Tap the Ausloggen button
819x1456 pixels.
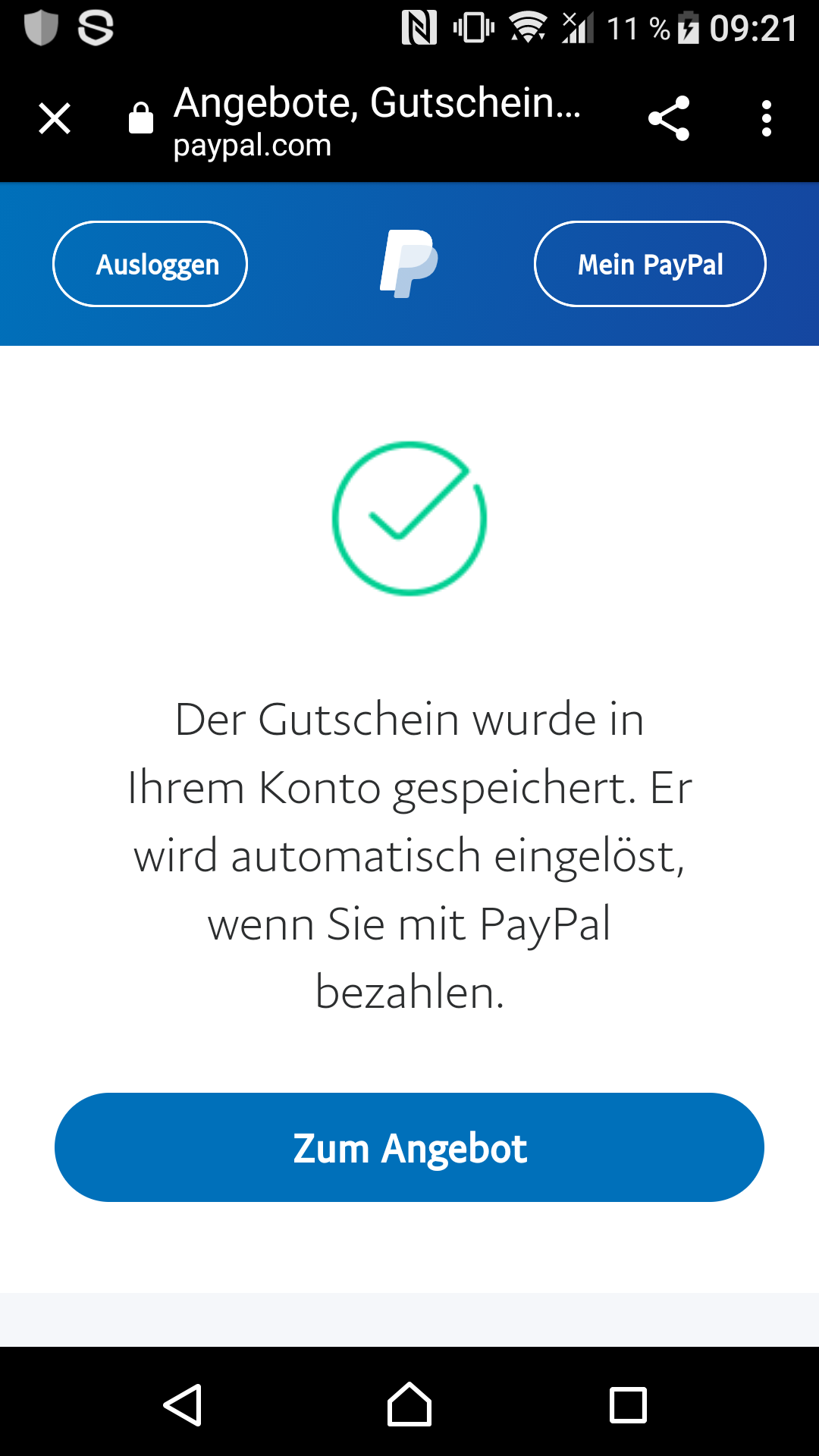point(150,264)
